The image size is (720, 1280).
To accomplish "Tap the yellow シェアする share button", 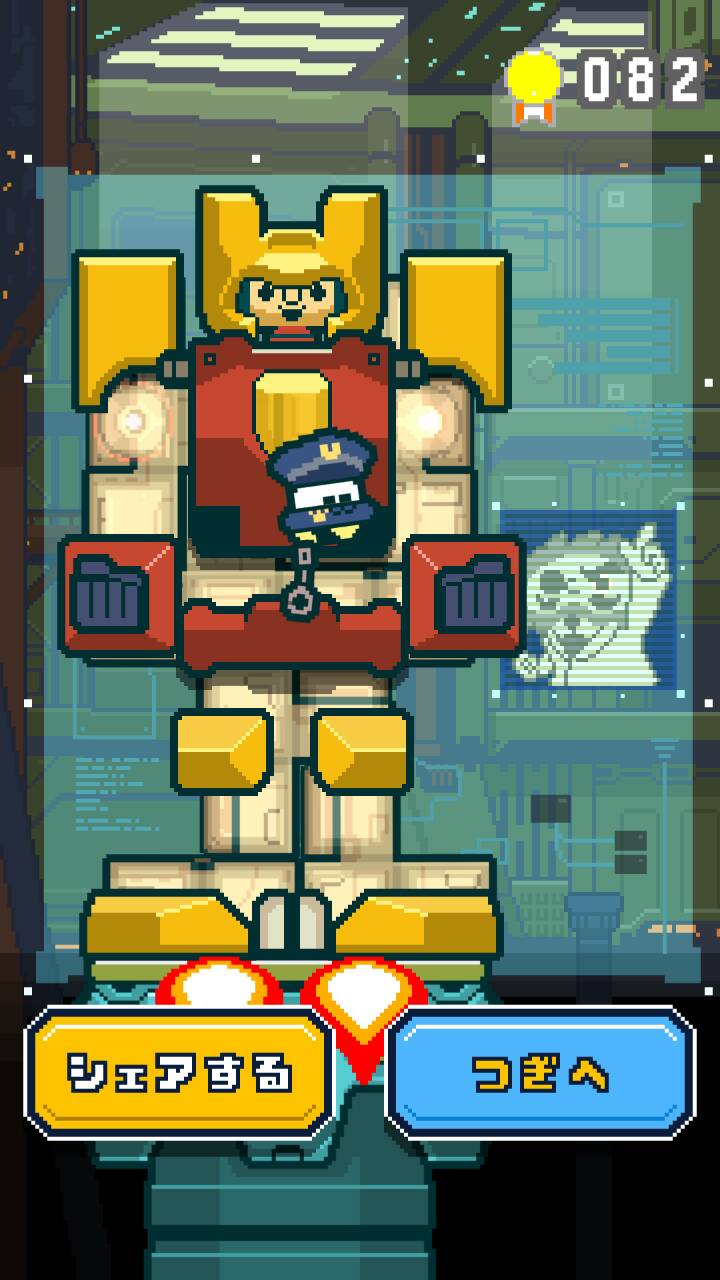I will [x=180, y=1073].
